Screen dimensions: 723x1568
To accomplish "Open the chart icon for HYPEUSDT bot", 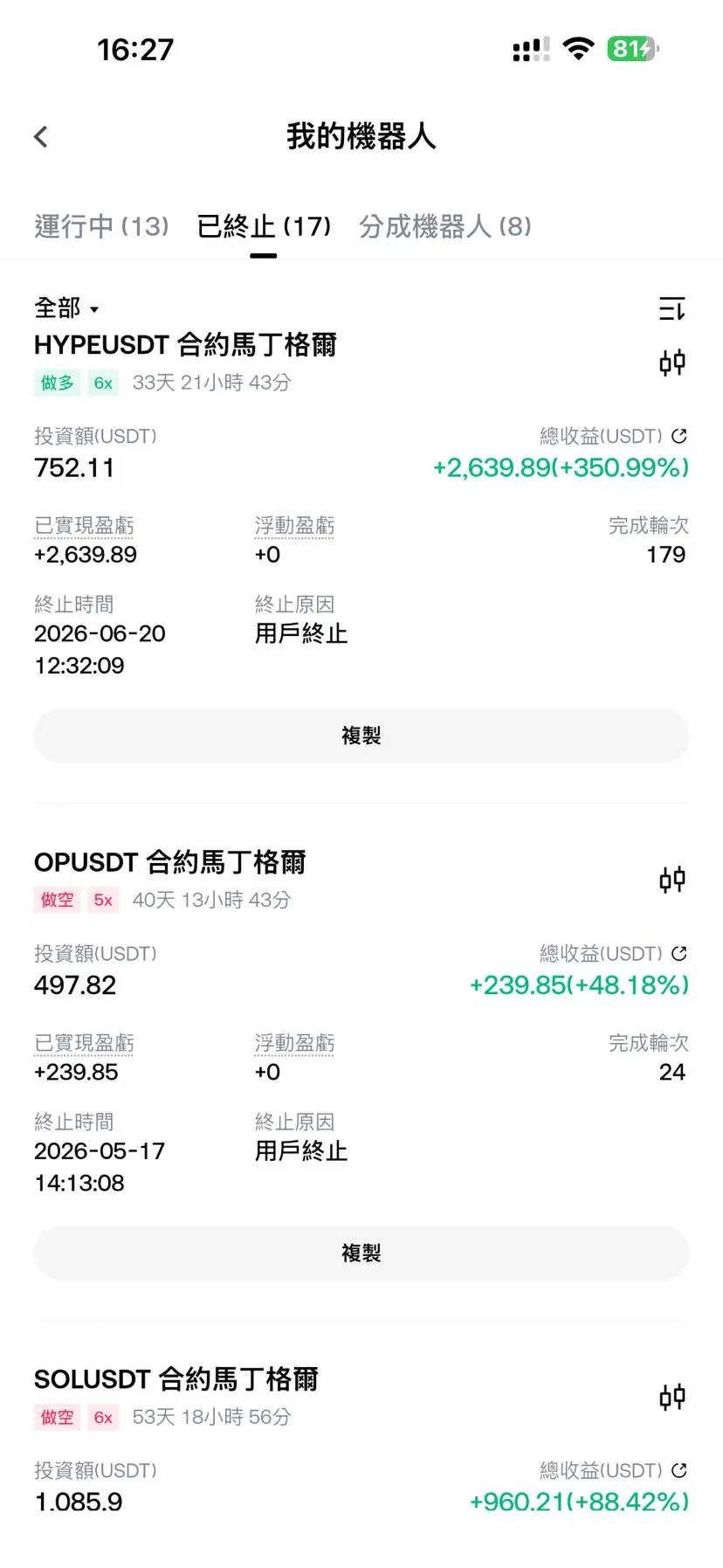I will click(x=671, y=362).
